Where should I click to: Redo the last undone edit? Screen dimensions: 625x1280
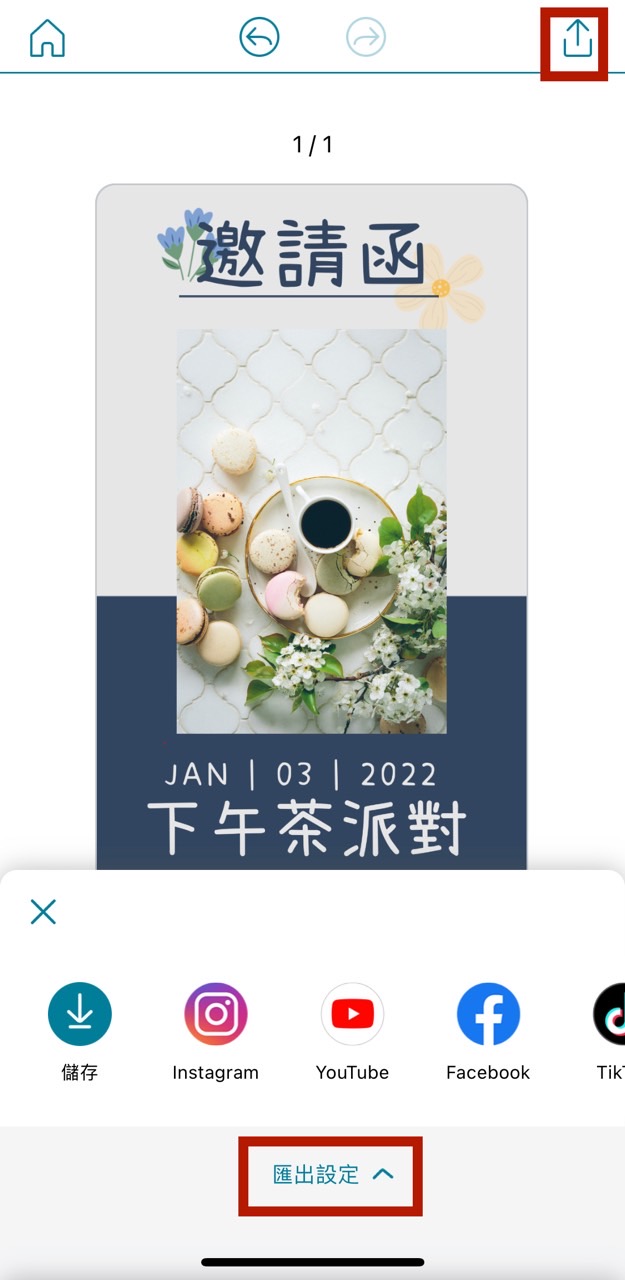coord(365,39)
